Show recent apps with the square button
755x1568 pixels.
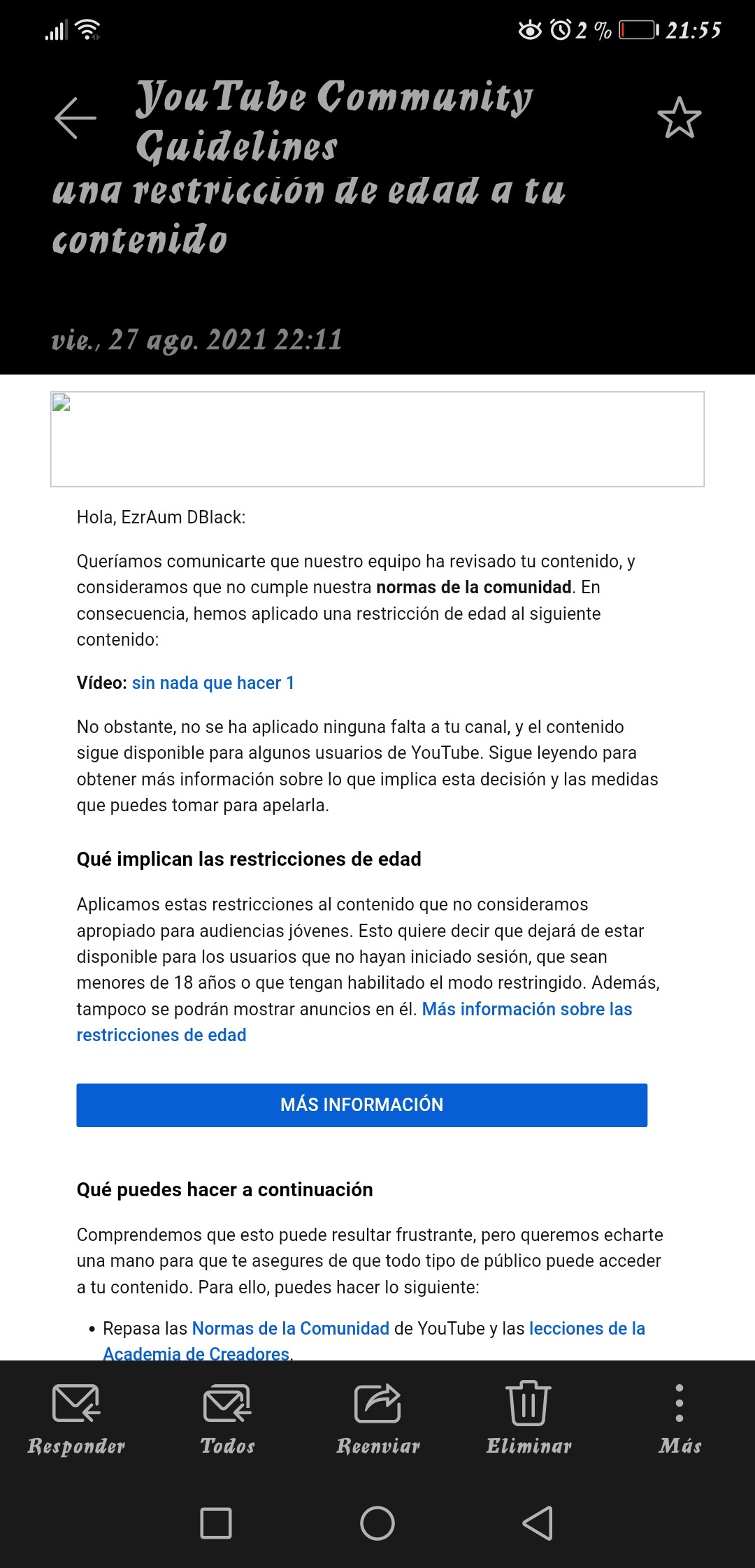[x=216, y=1523]
